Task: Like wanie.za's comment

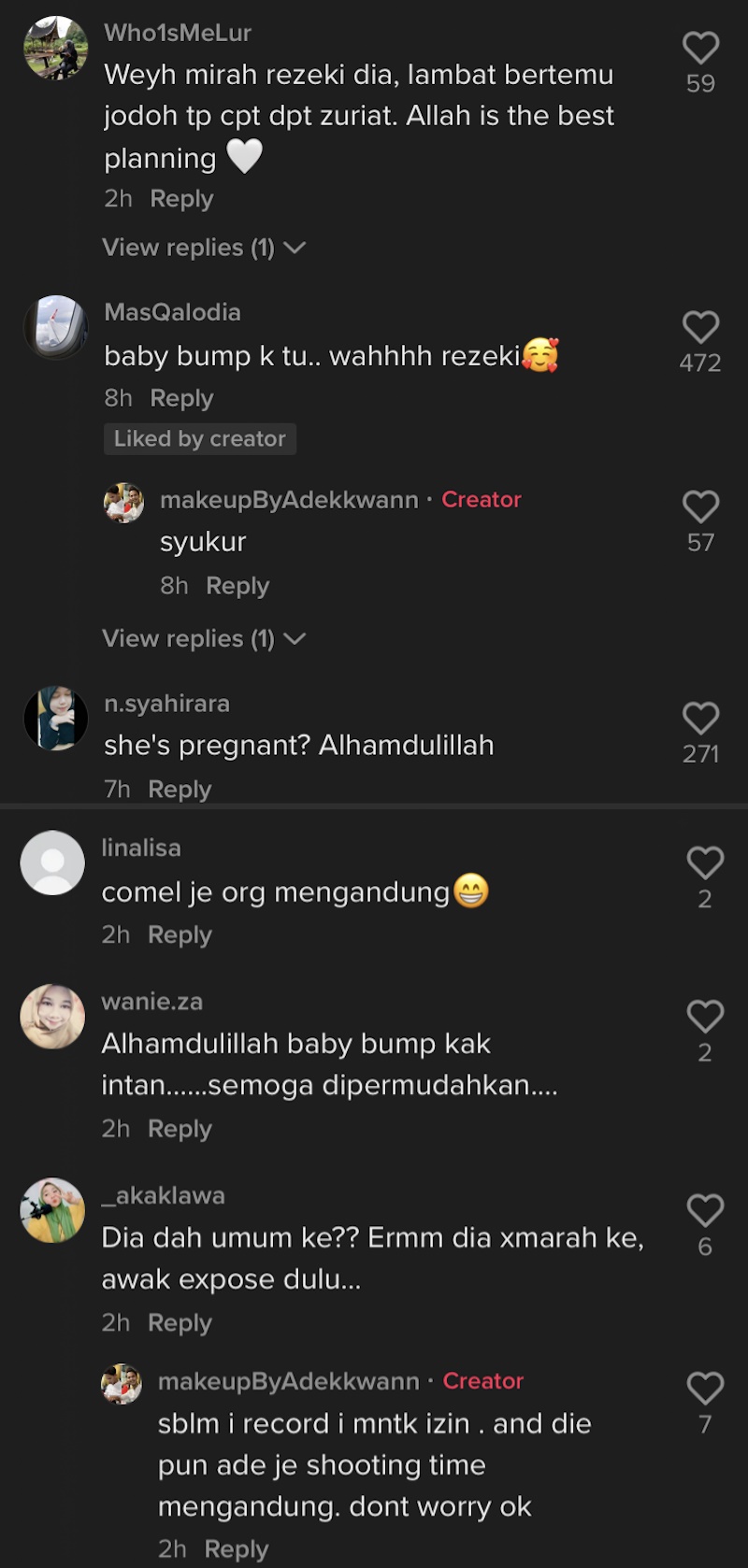Action: click(705, 1017)
